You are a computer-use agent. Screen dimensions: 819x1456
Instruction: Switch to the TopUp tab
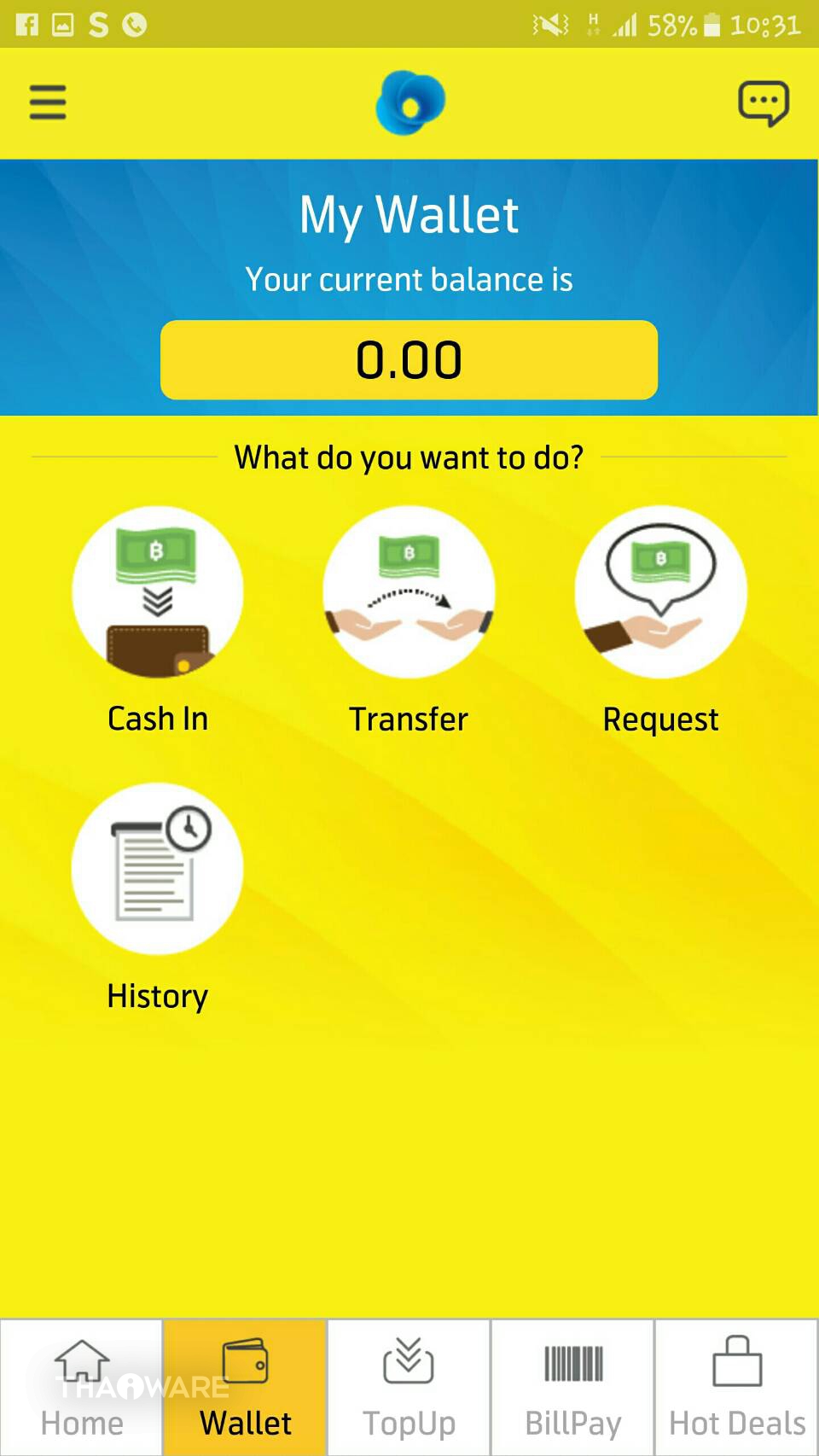point(409,1387)
